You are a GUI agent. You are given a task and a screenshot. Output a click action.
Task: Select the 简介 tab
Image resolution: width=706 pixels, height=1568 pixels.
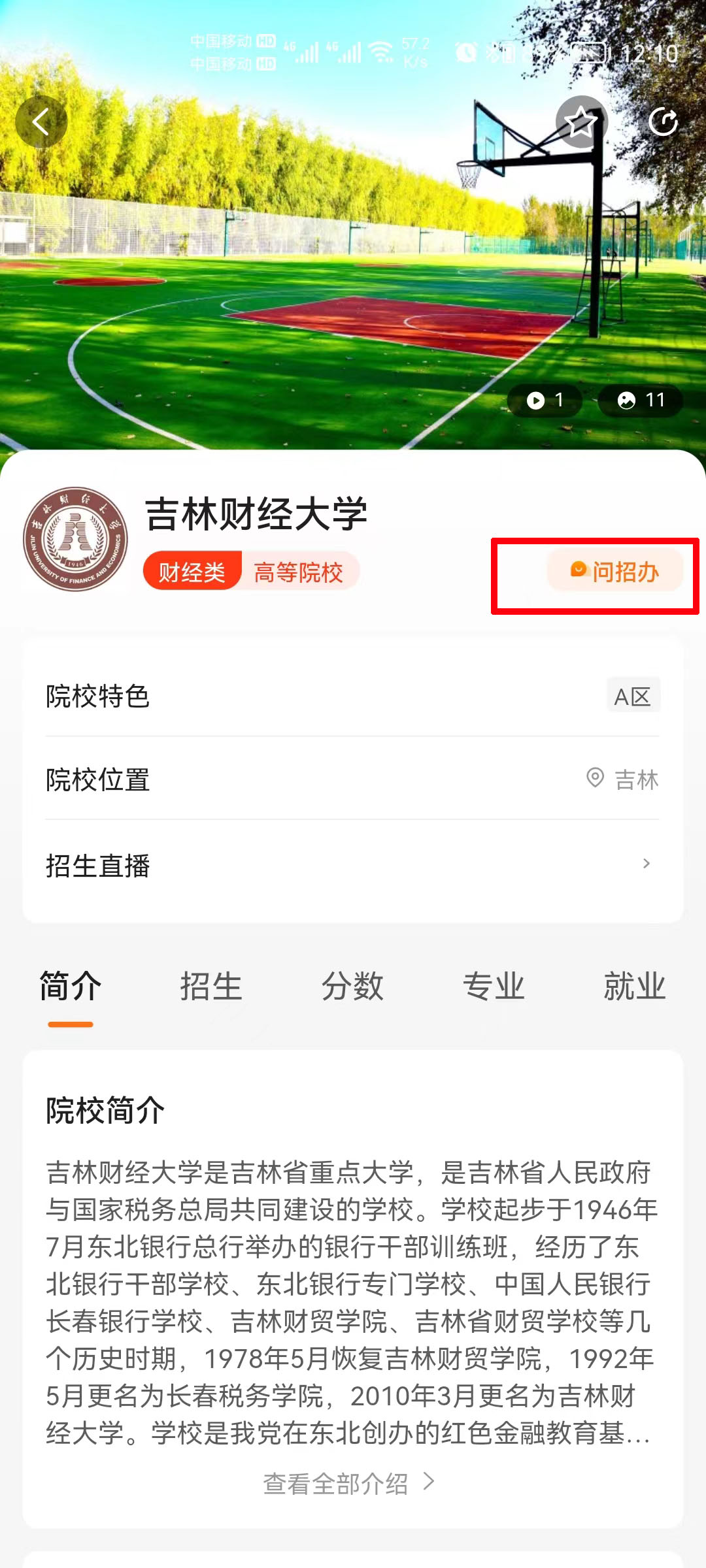71,986
